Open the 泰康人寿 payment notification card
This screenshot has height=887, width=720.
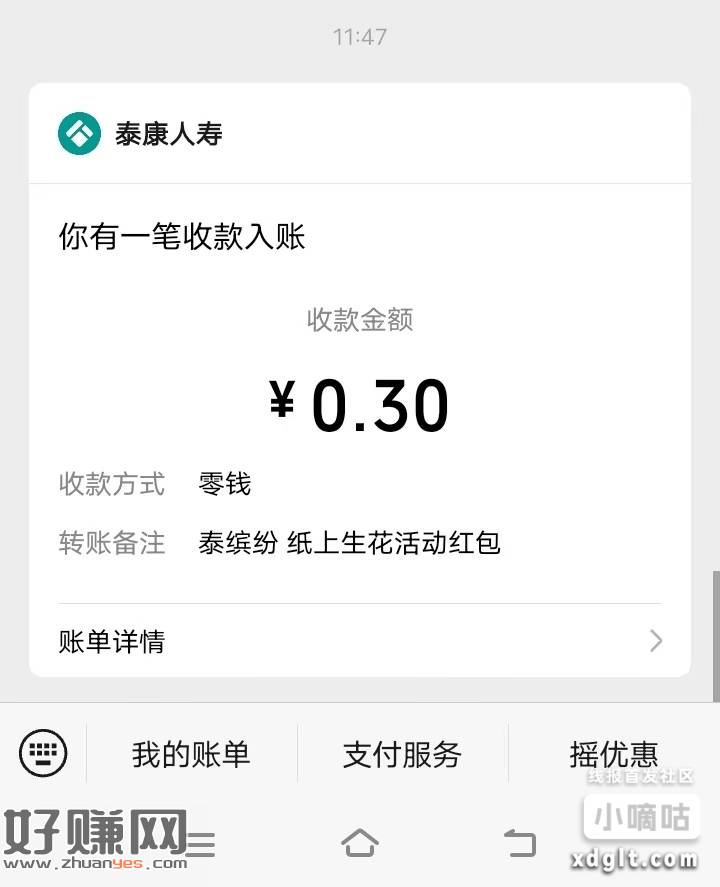tap(360, 400)
